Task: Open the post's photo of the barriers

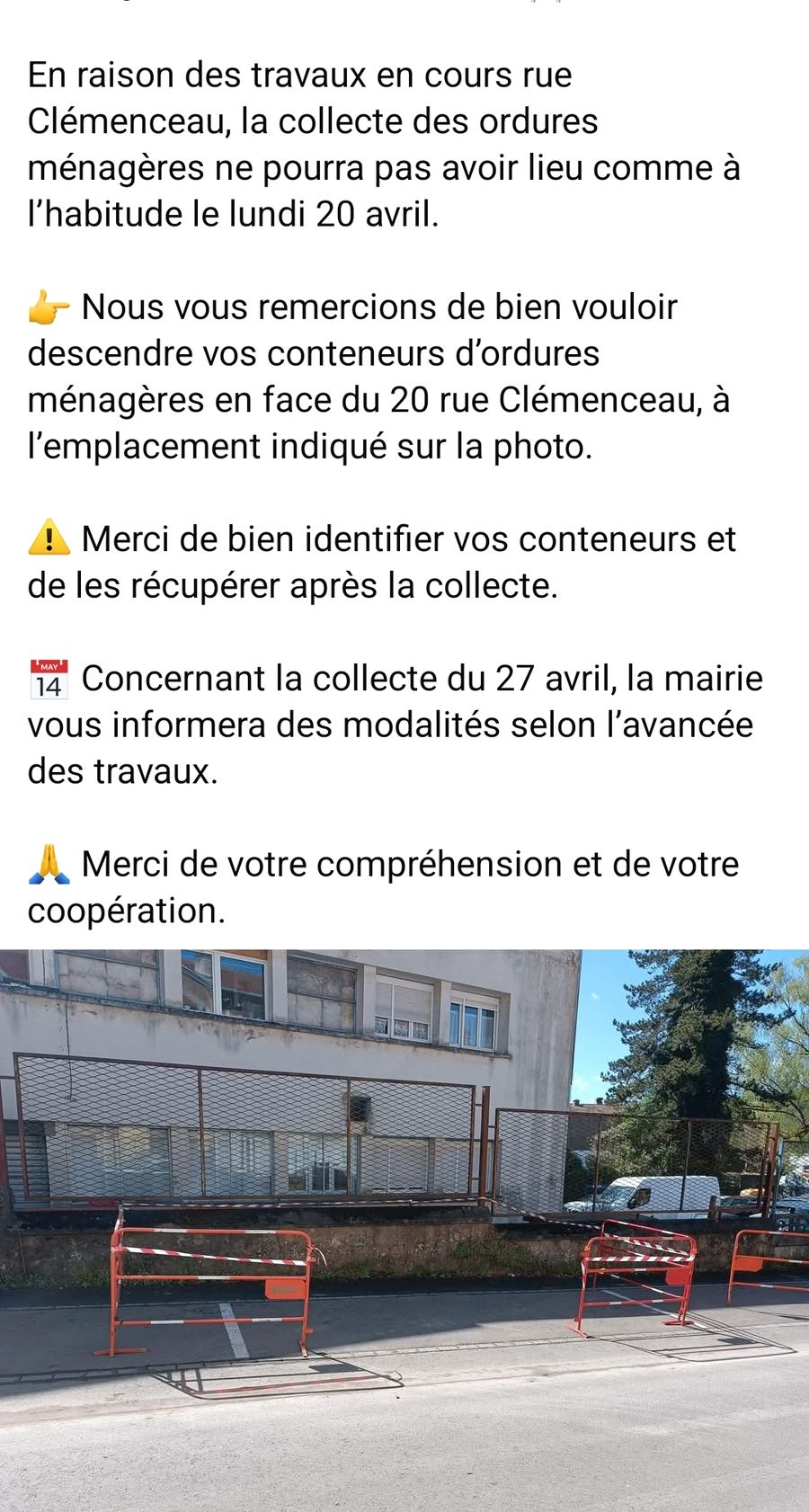Action: tap(404, 1230)
